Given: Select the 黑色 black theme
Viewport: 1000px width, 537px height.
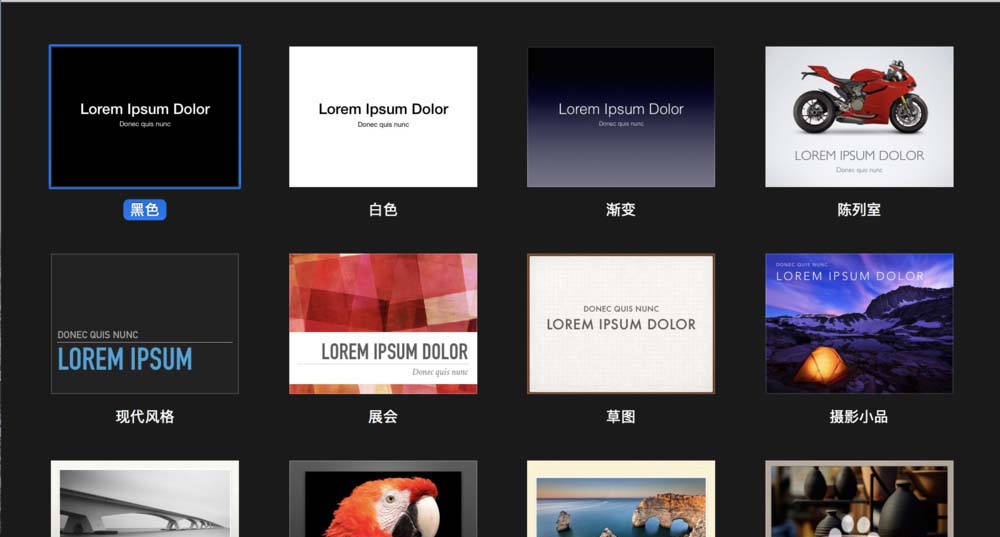Looking at the screenshot, I should [x=145, y=117].
